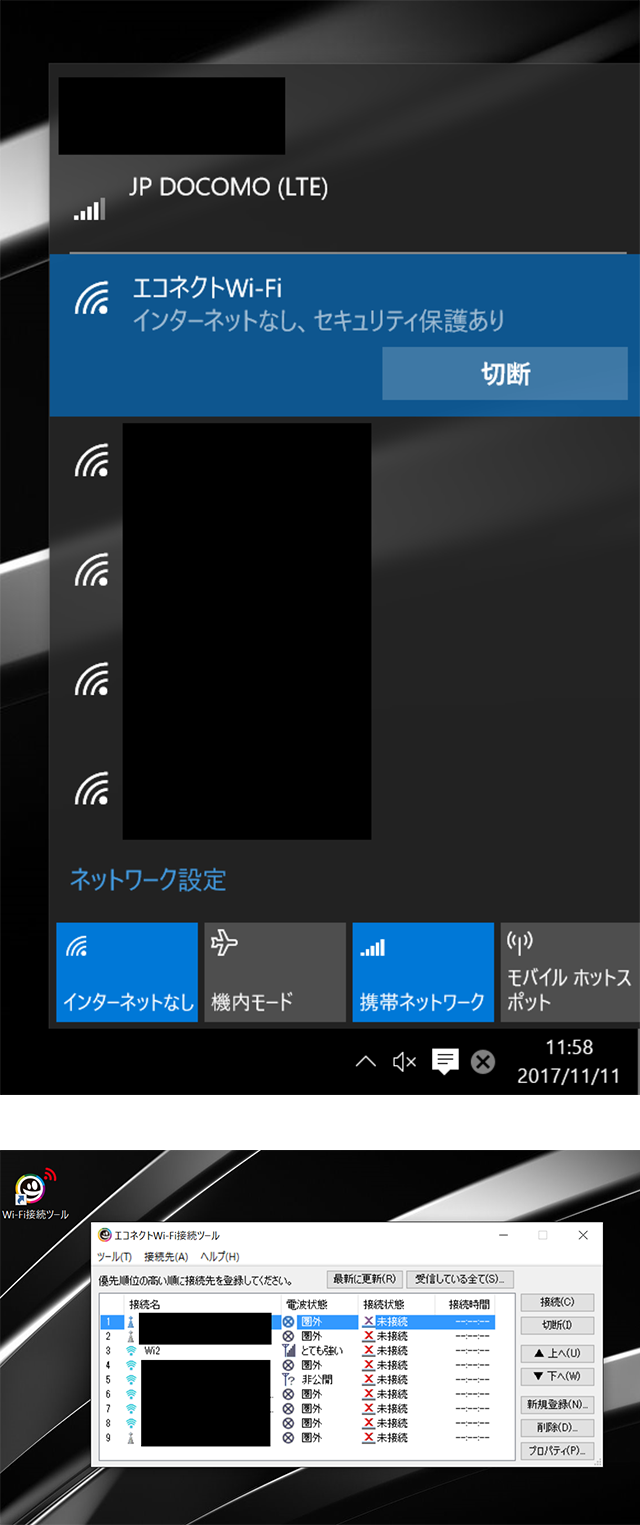640x1525 pixels.
Task: Tap the muted volume icon in taskbar
Action: pos(404,1062)
